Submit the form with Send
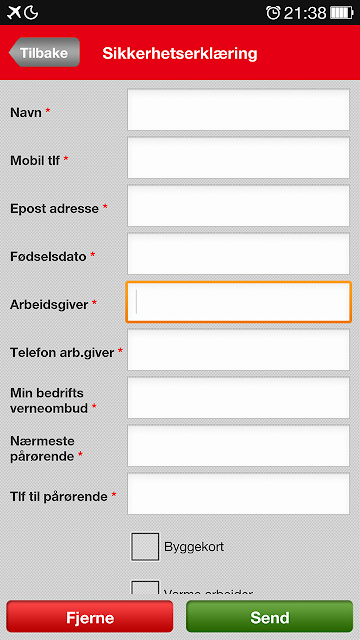 point(269,616)
